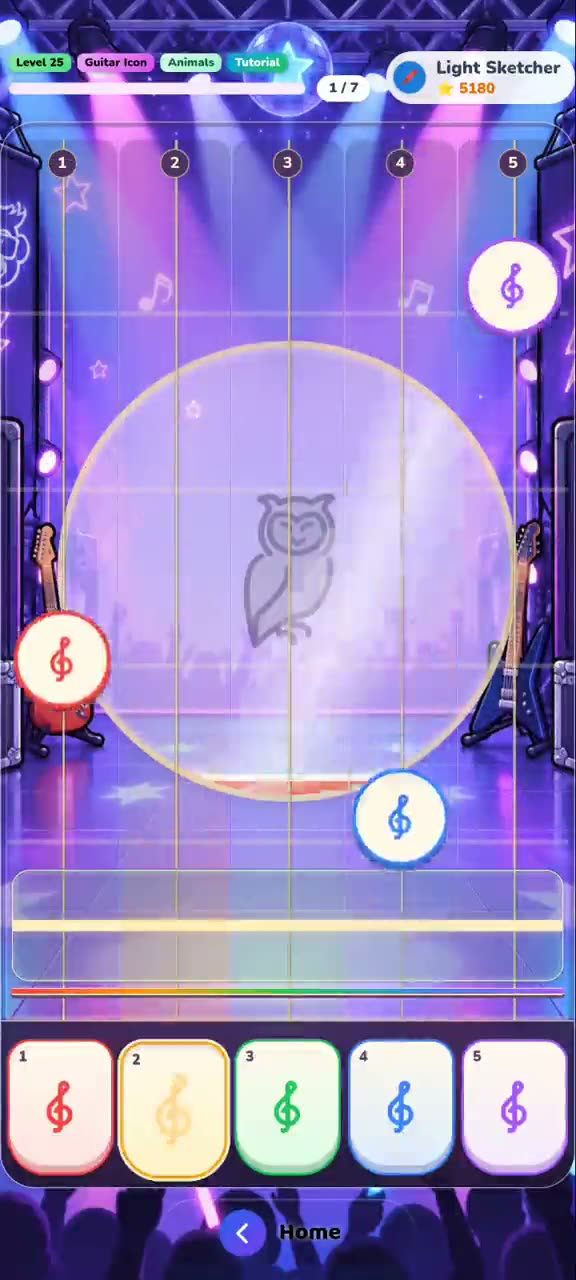Image resolution: width=576 pixels, height=1280 pixels.
Task: Hit the red lane 1 key
Action: point(60,1108)
